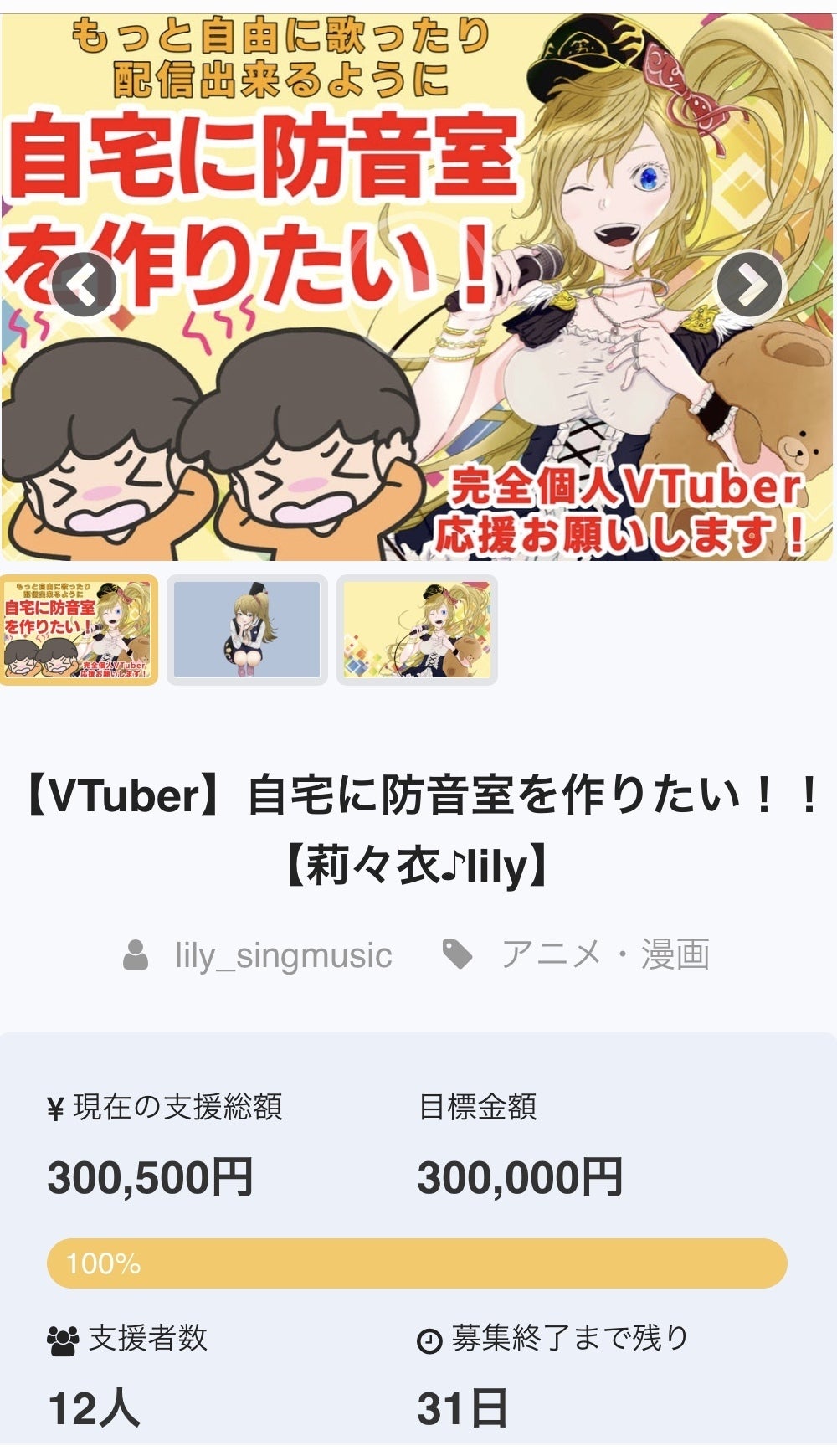The image size is (837, 1456).
Task: Open lily_singmusic creator profile
Action: 283,955
